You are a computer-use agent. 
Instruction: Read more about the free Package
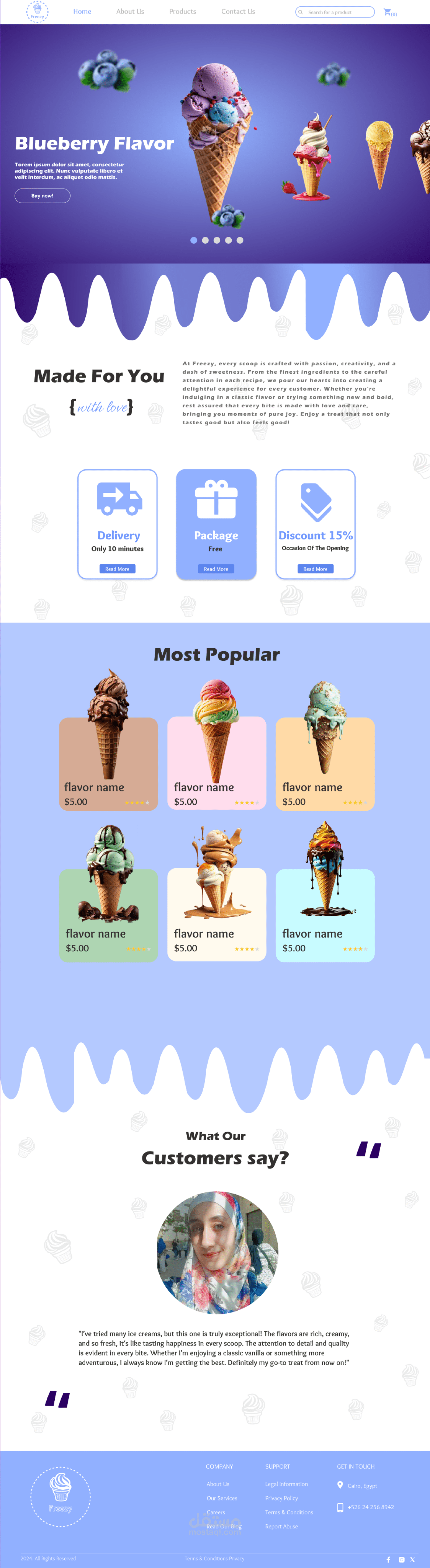pos(216,569)
